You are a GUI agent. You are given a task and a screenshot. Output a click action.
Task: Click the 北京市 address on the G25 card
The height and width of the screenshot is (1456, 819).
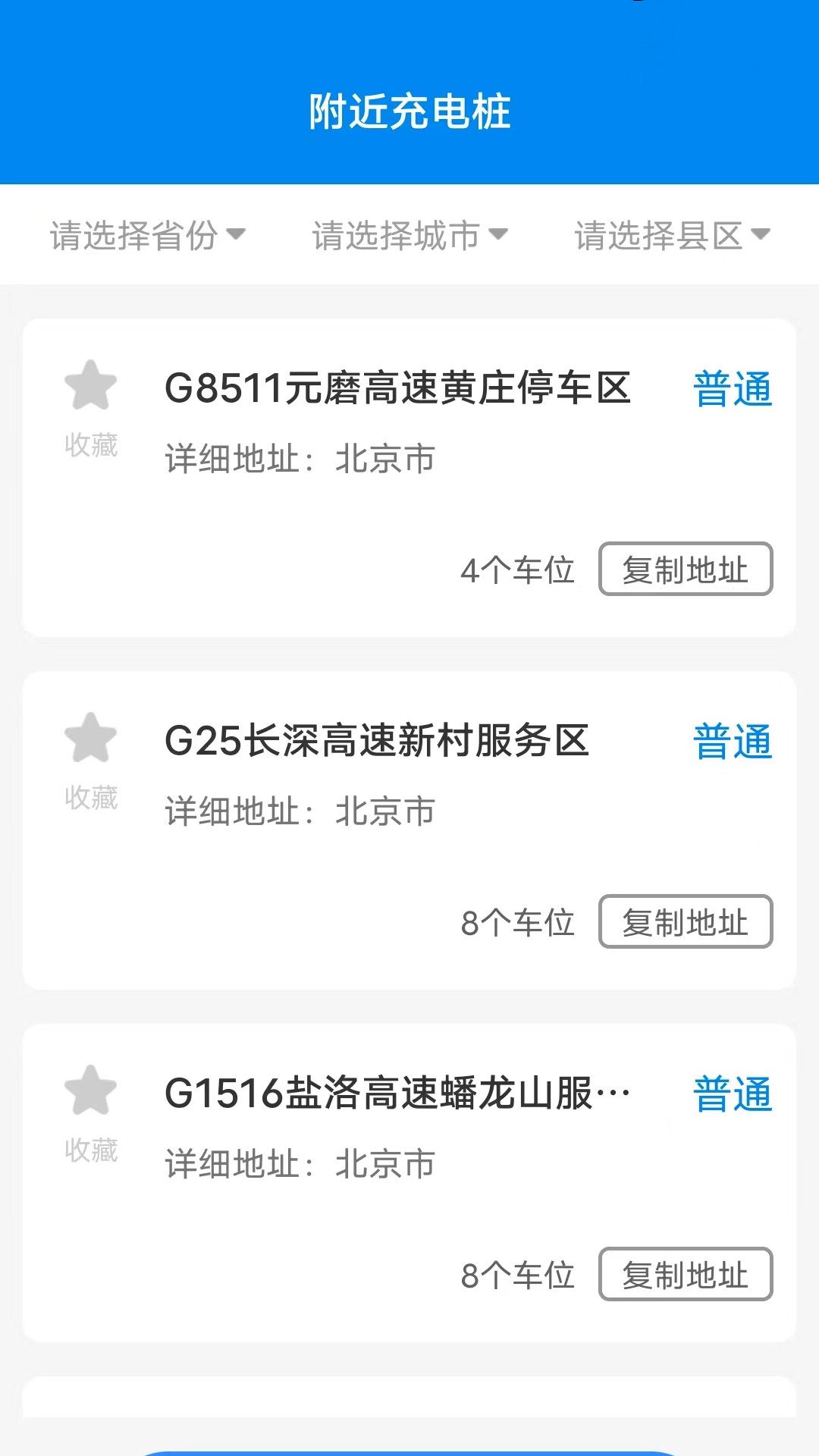tap(383, 810)
